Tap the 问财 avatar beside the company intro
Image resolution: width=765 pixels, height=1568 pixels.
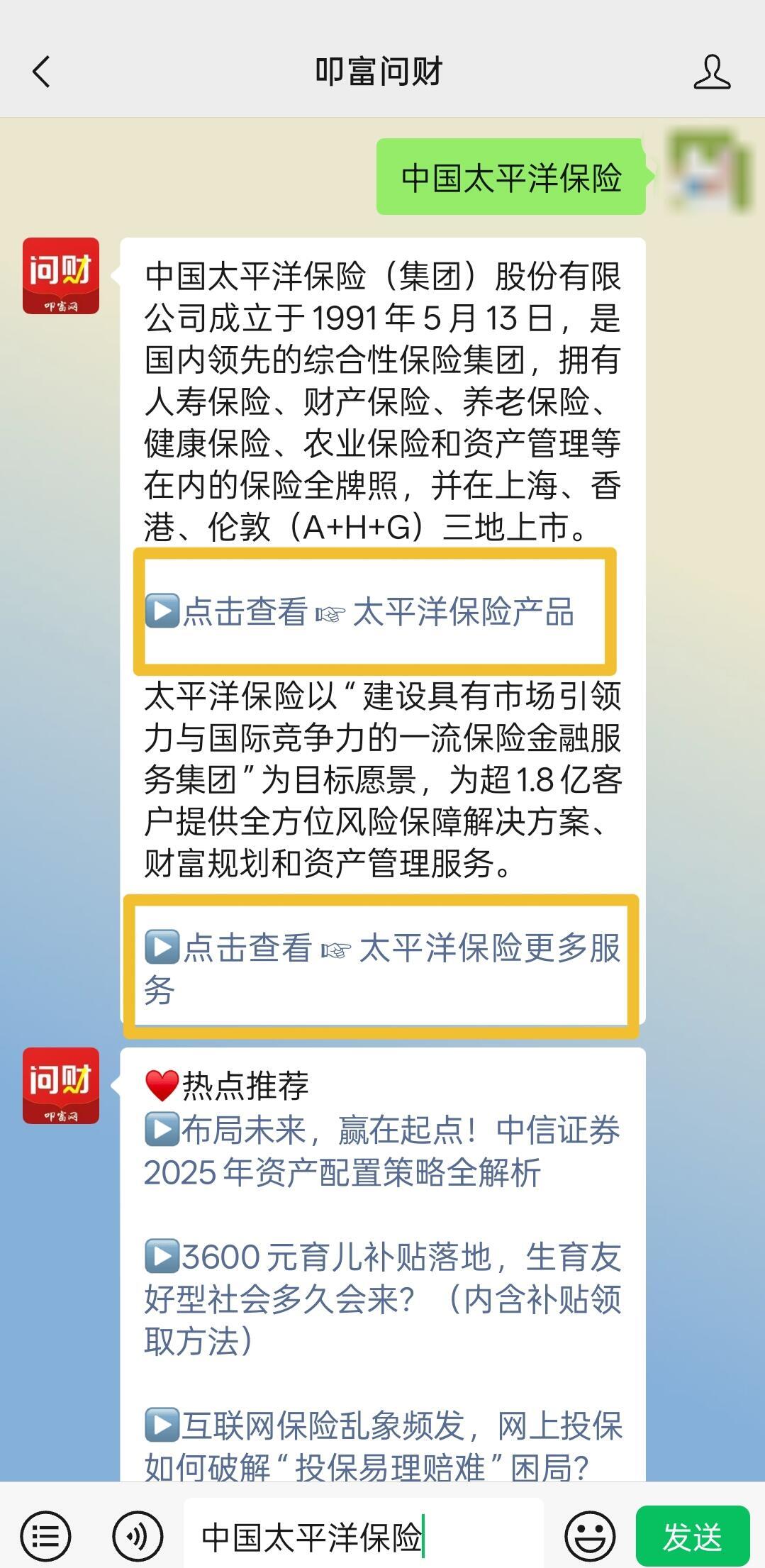(61, 276)
